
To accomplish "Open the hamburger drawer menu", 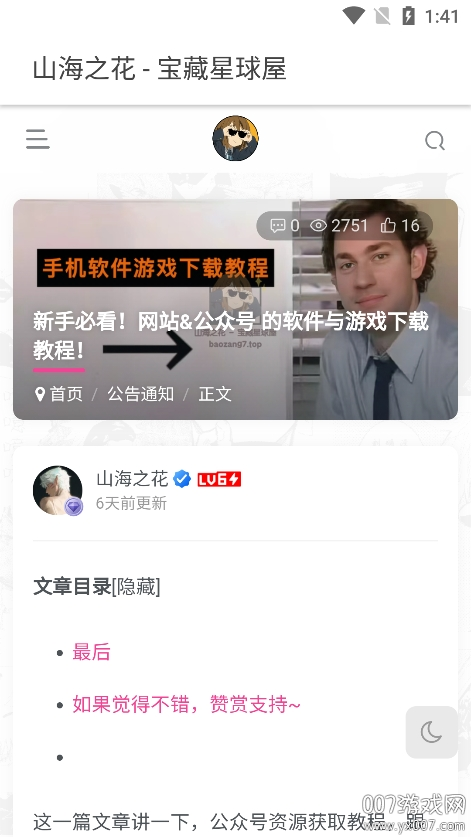I will (37, 139).
